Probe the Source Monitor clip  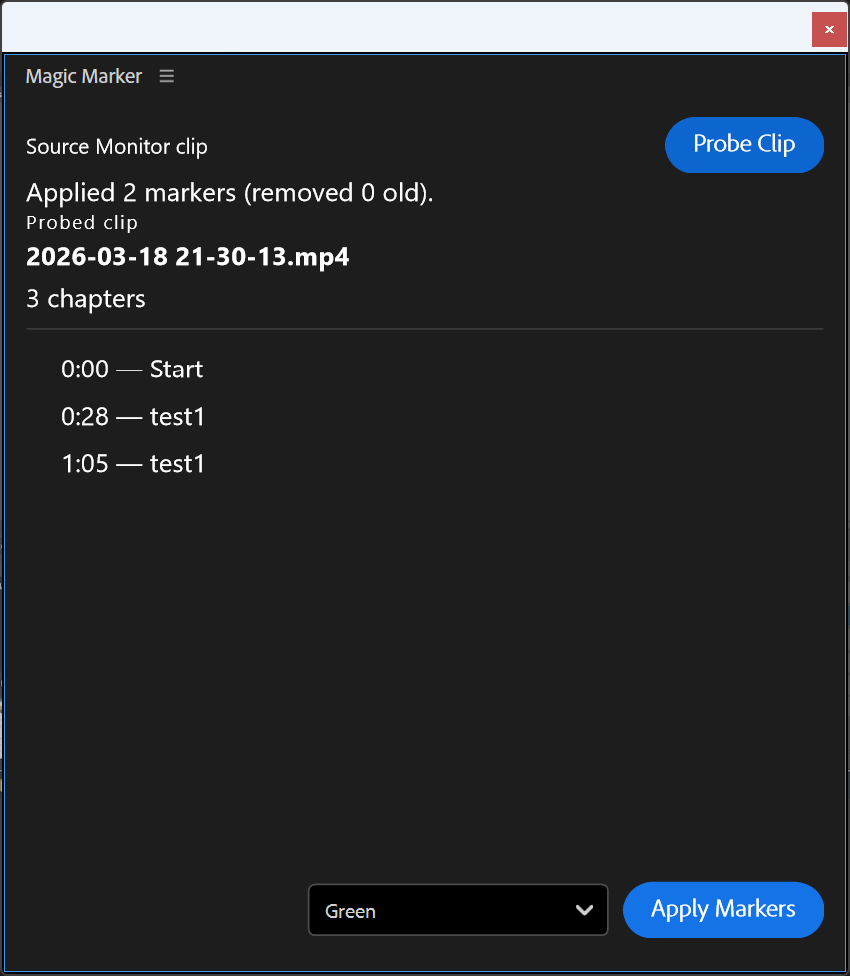743,145
